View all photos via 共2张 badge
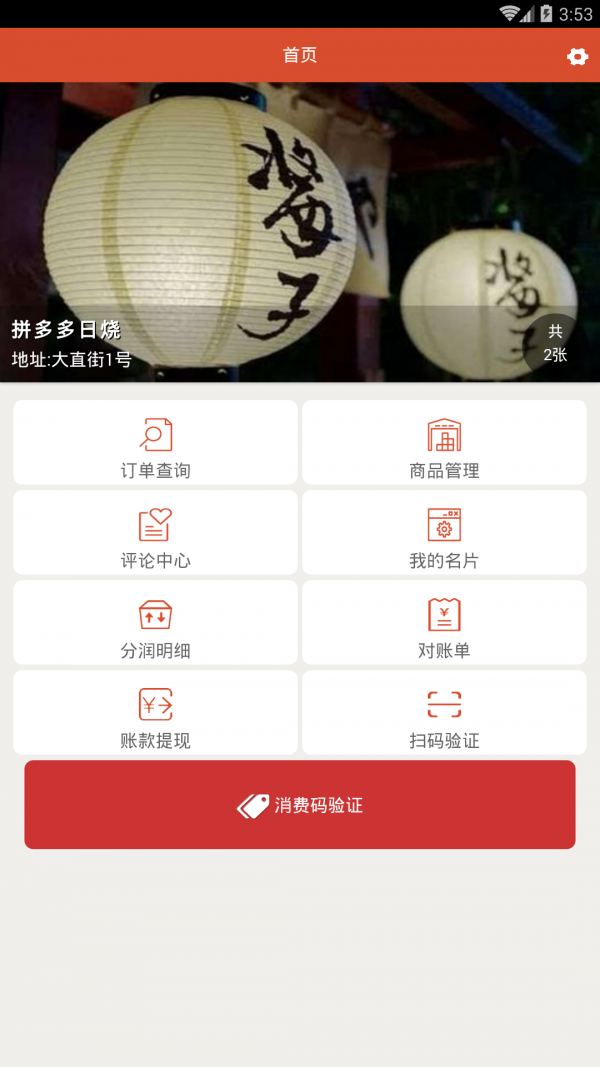This screenshot has width=600, height=1067. tap(555, 343)
